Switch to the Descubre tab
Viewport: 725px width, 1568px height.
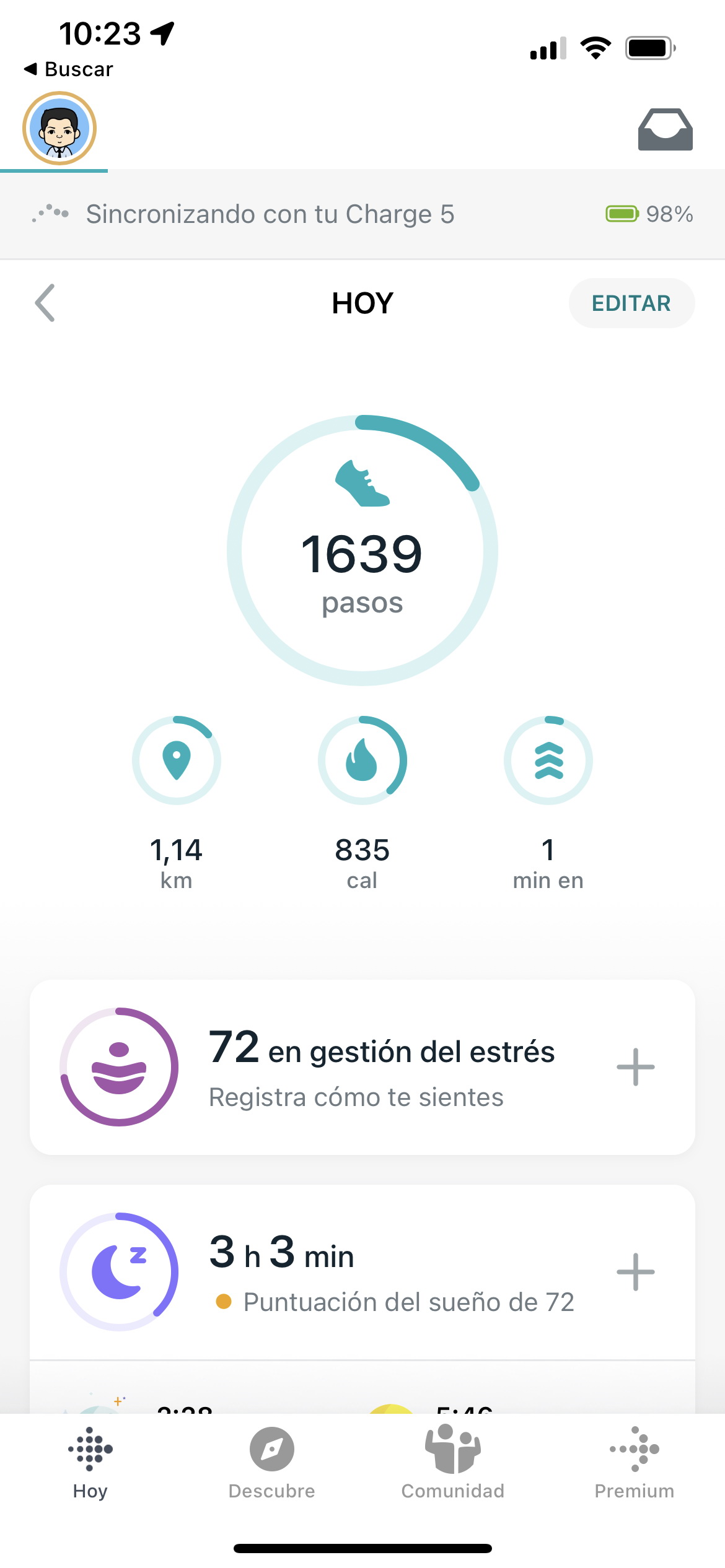(271, 1463)
